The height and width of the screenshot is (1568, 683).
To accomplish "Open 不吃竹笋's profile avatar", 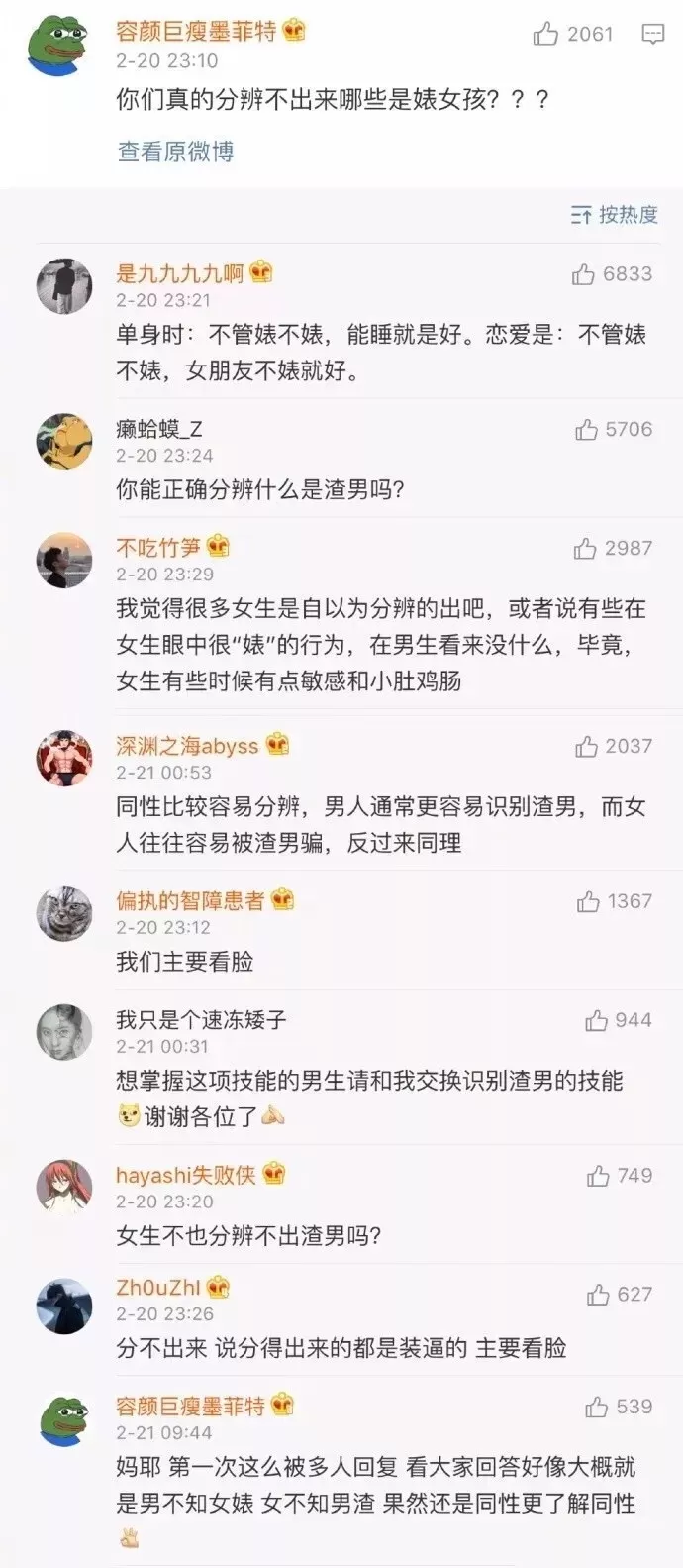I will click(64, 560).
